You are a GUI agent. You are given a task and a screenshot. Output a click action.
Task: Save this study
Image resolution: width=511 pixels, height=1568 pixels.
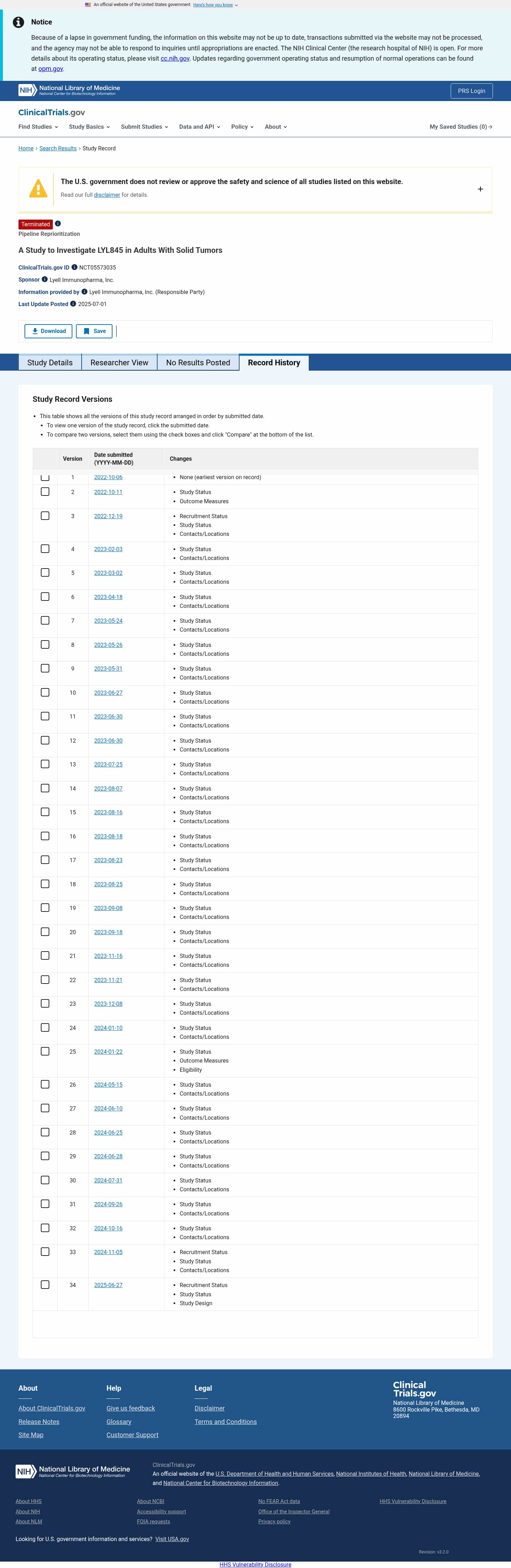click(94, 331)
